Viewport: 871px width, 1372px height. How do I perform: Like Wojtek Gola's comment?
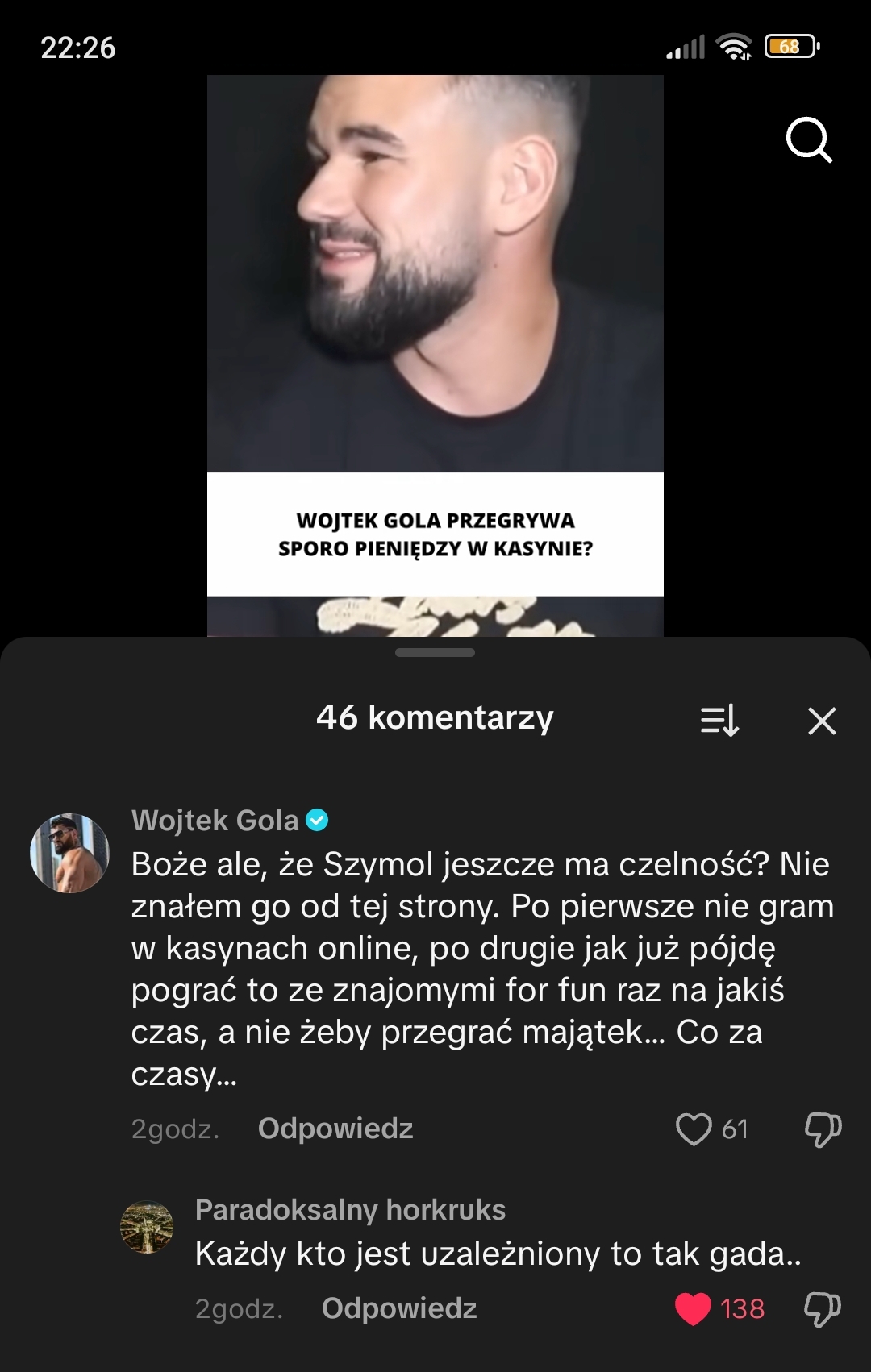(694, 1129)
